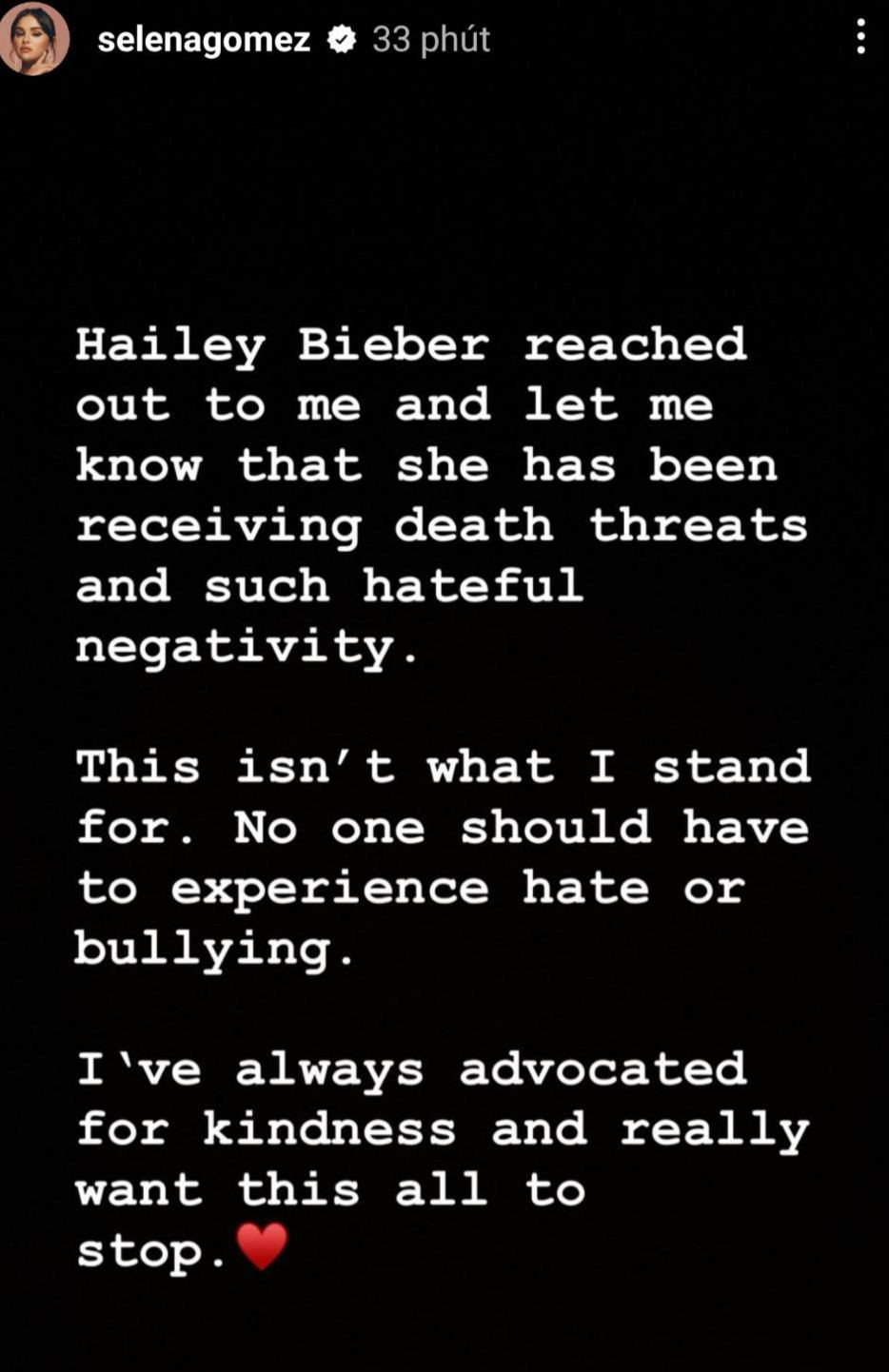This screenshot has width=889, height=1372.
Task: Tap the story ring around the avatar
Action: (36, 10)
